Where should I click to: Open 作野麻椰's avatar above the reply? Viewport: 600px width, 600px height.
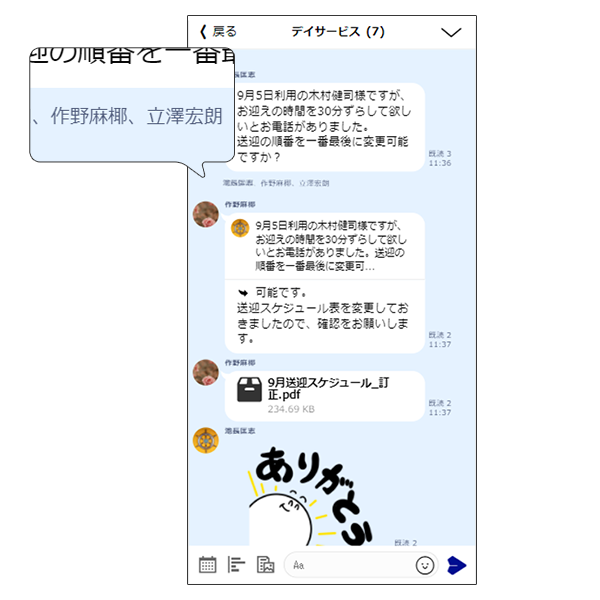click(206, 214)
